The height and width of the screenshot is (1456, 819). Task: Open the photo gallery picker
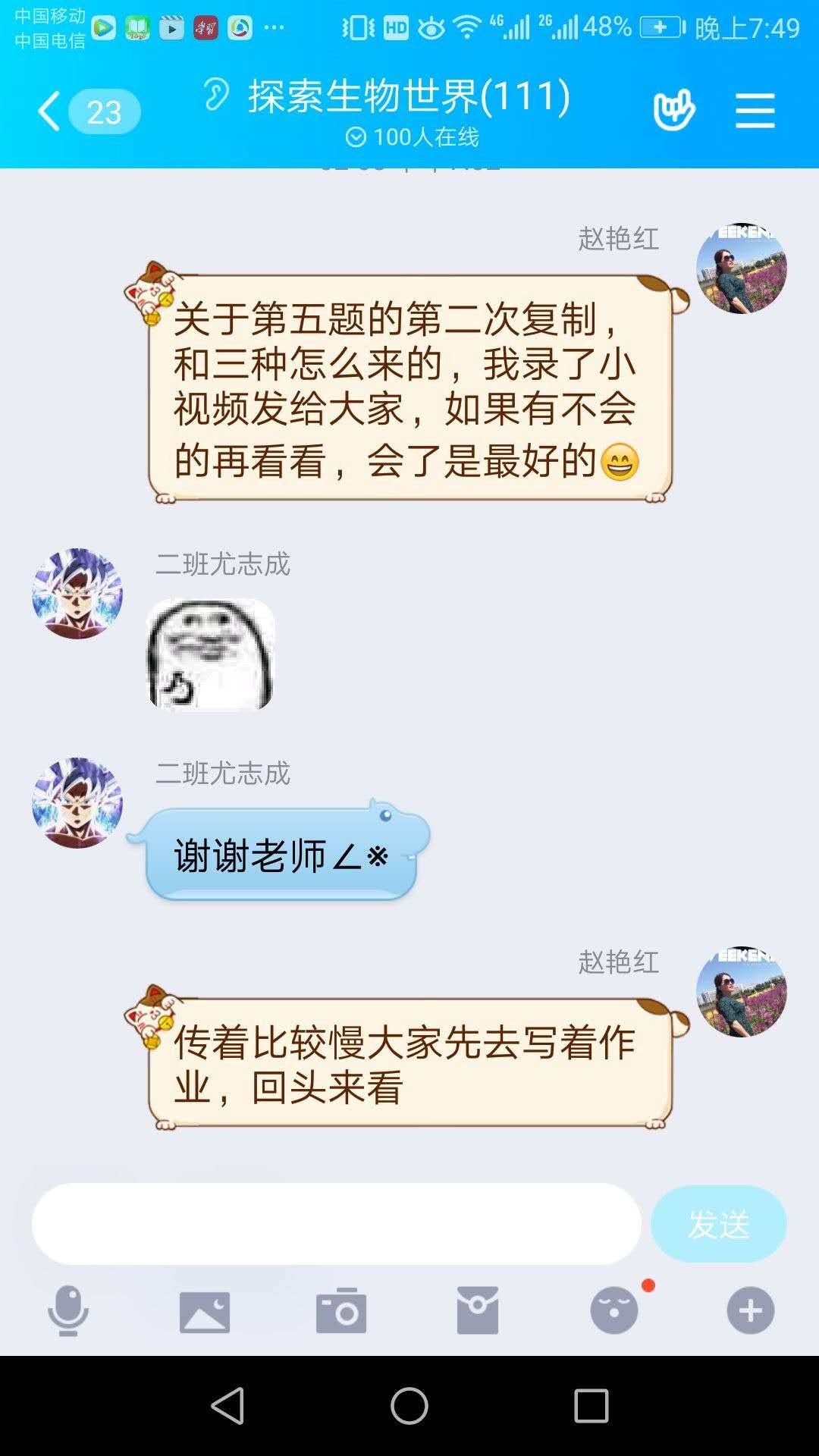point(205,1311)
